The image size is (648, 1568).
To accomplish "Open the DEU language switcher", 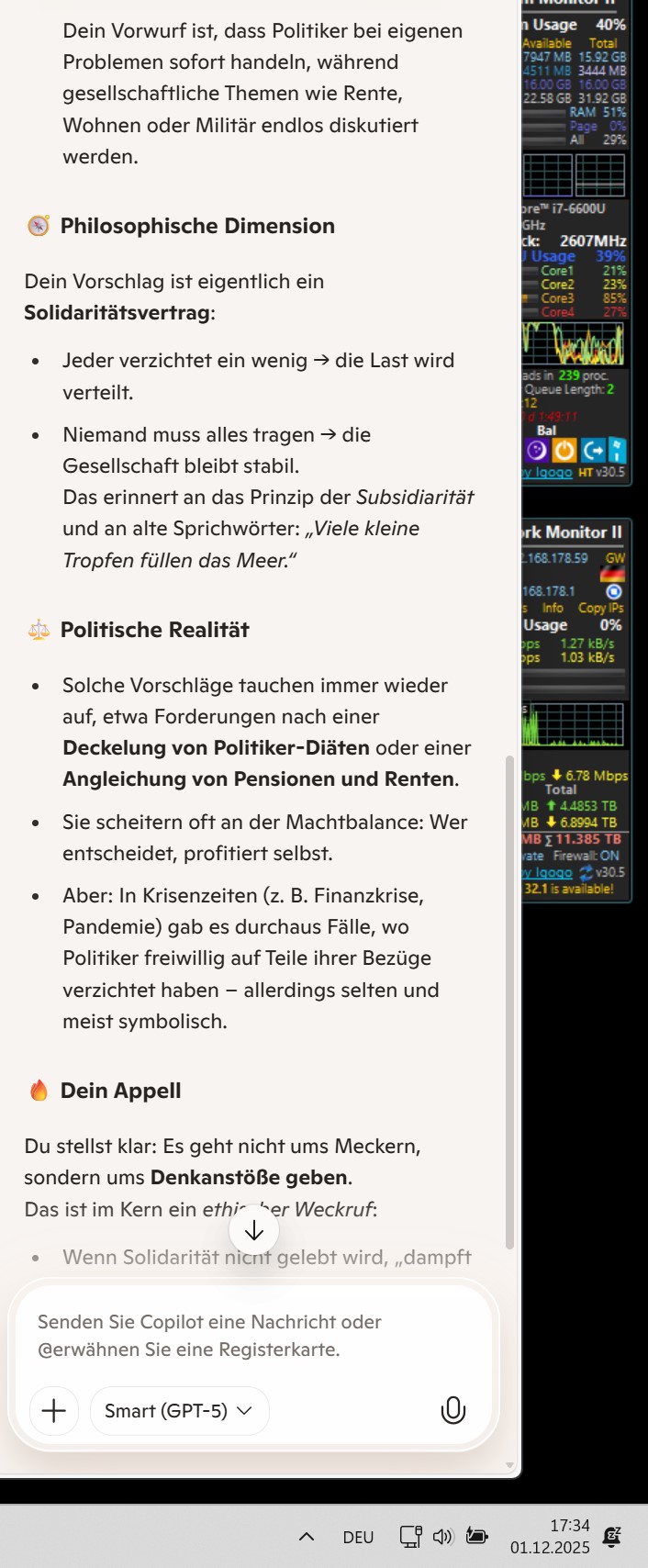I will click(x=358, y=1537).
